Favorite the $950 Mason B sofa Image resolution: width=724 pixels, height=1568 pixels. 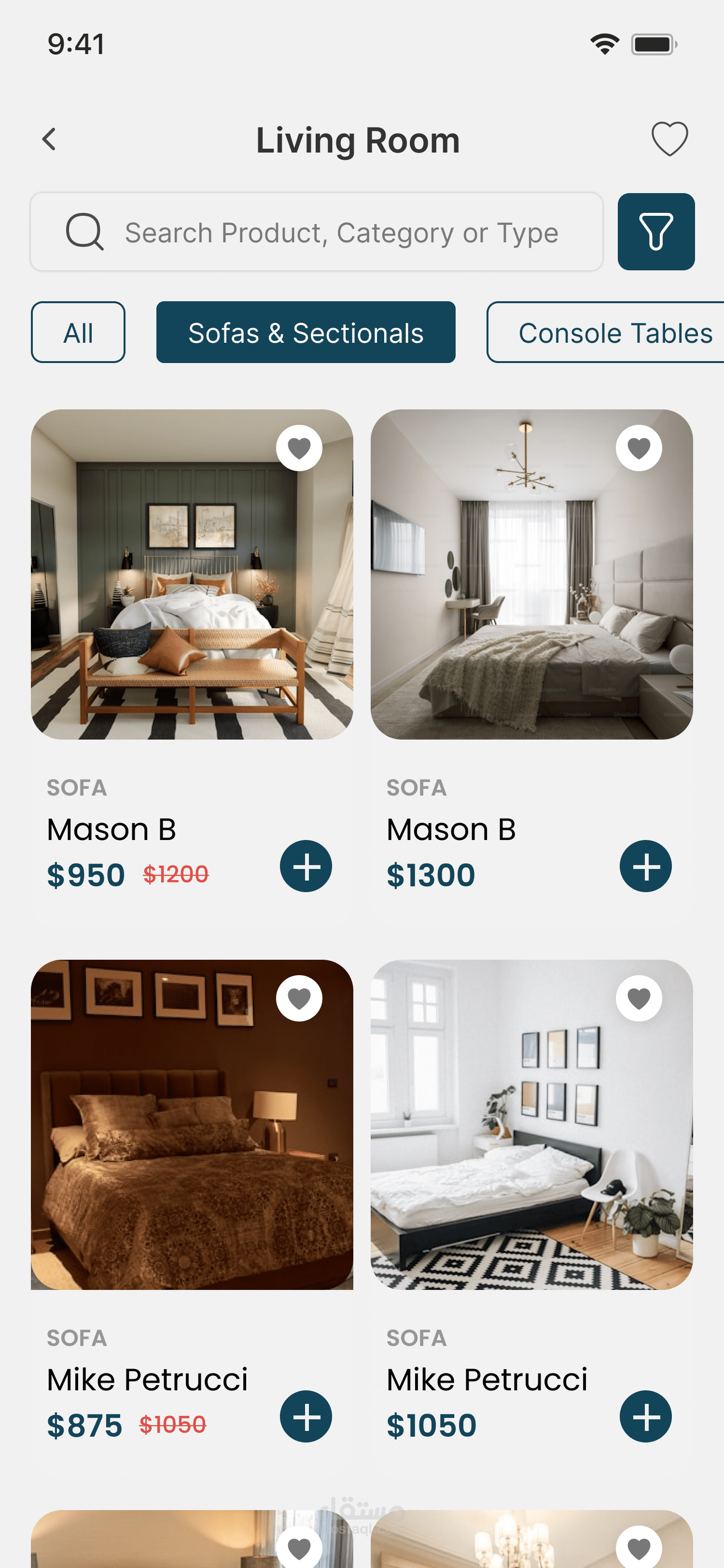pyautogui.click(x=299, y=448)
